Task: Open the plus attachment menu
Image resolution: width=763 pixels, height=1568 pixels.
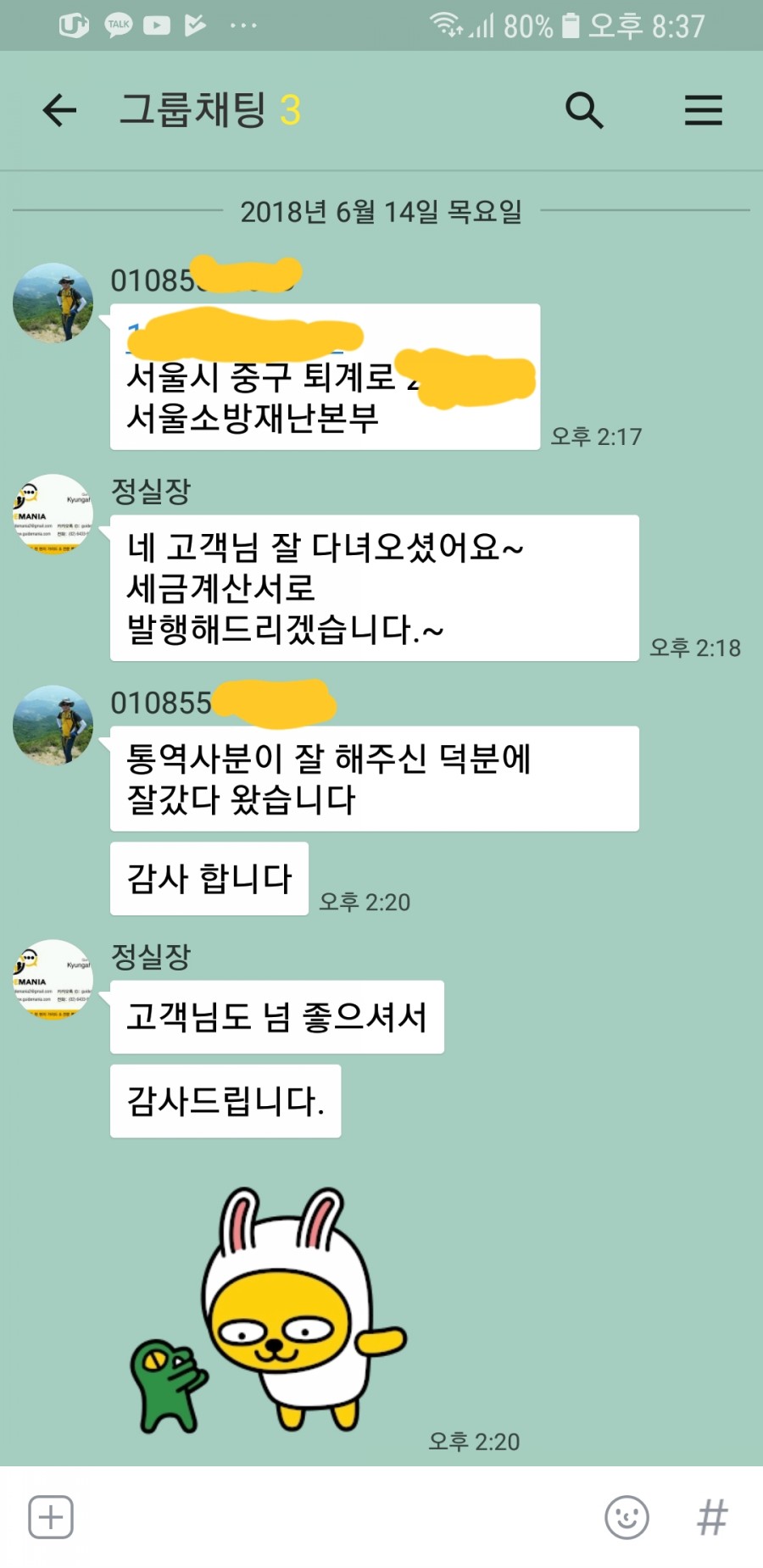Action: (51, 1516)
